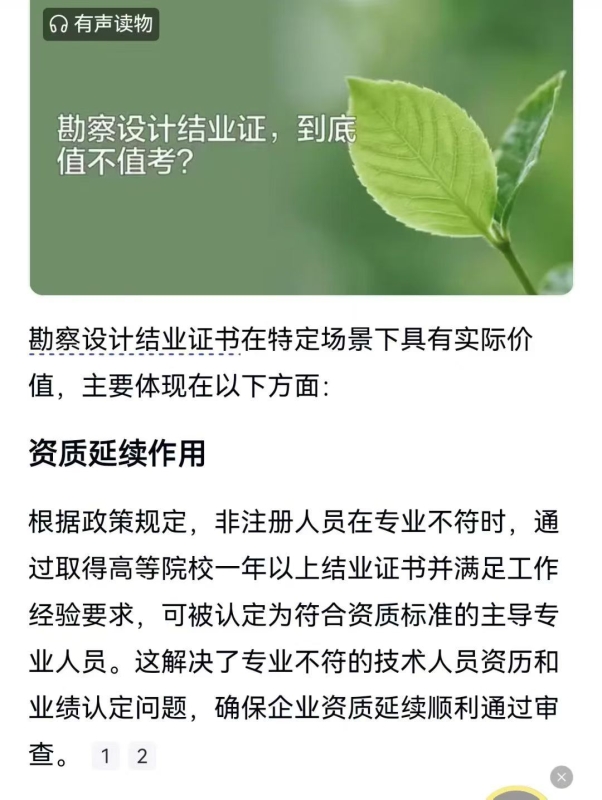Open citation reference 1
602x800 pixels.
[106, 756]
